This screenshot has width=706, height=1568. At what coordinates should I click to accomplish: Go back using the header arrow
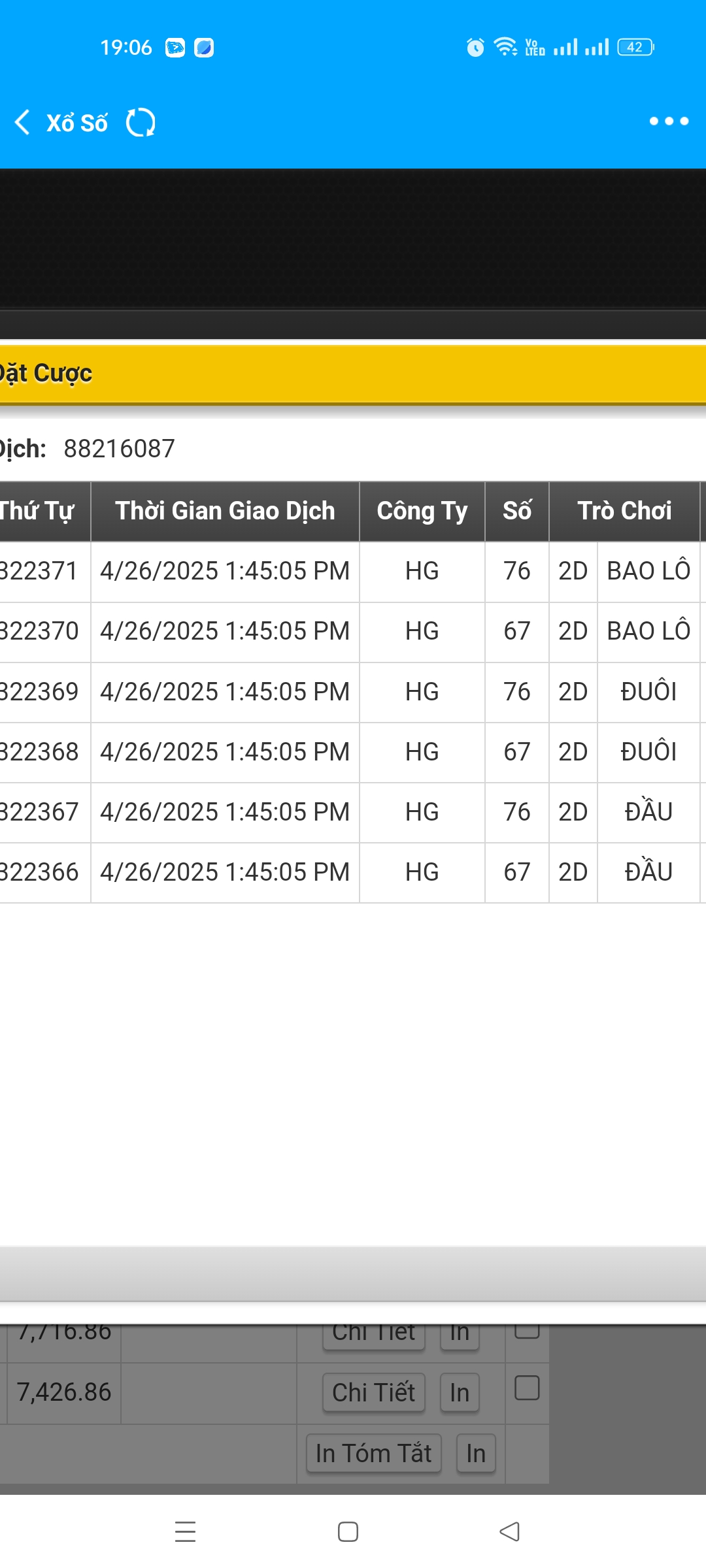pyautogui.click(x=23, y=122)
